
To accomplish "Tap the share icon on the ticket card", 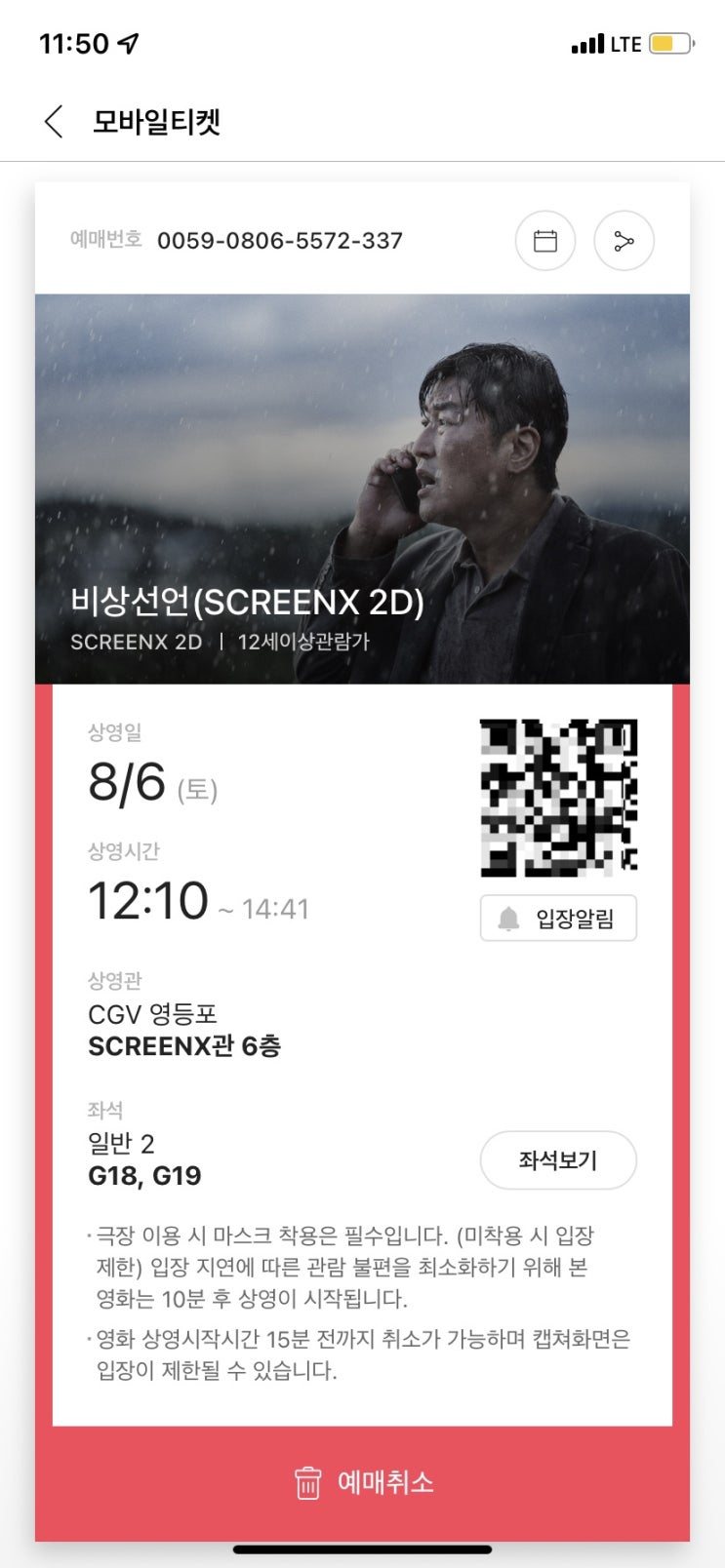I will (x=624, y=241).
